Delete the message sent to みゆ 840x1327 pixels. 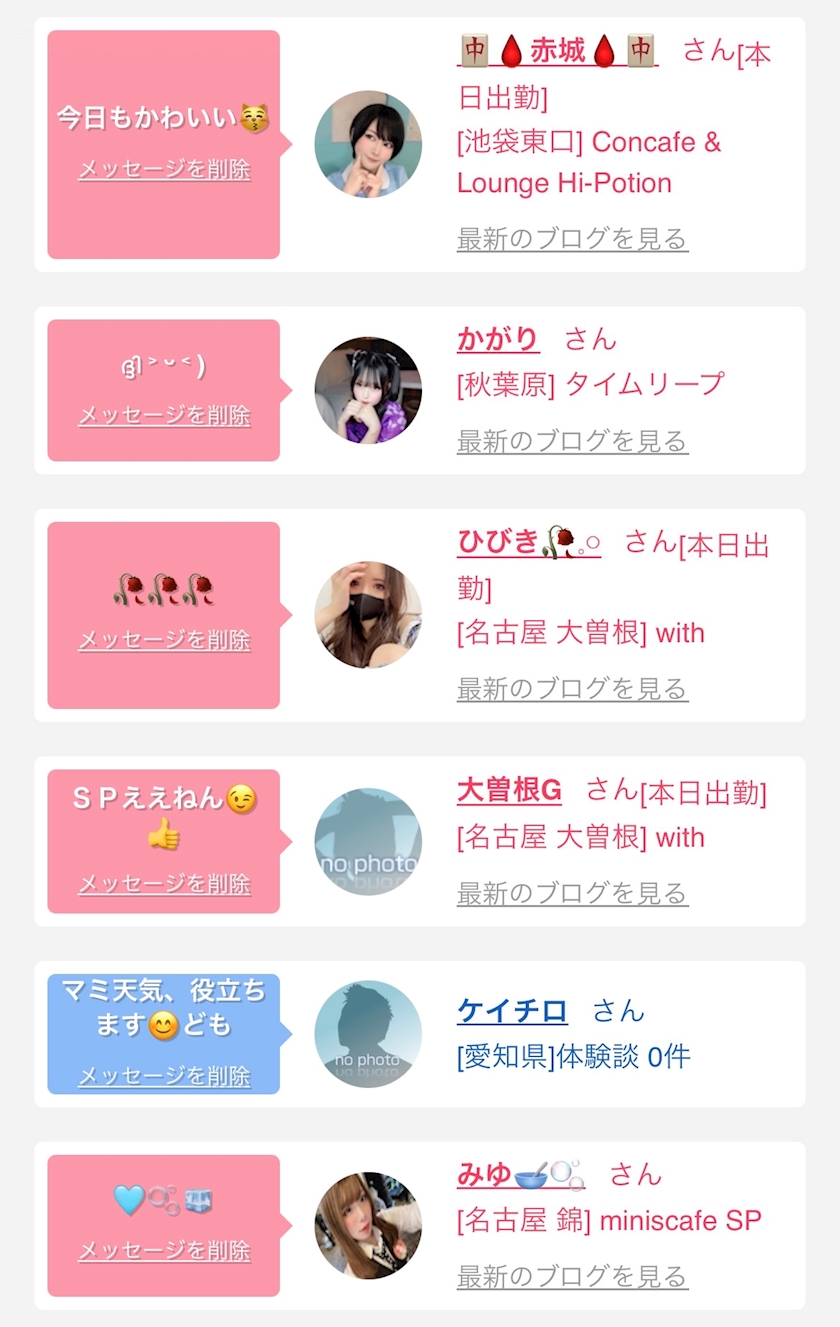coord(164,1251)
